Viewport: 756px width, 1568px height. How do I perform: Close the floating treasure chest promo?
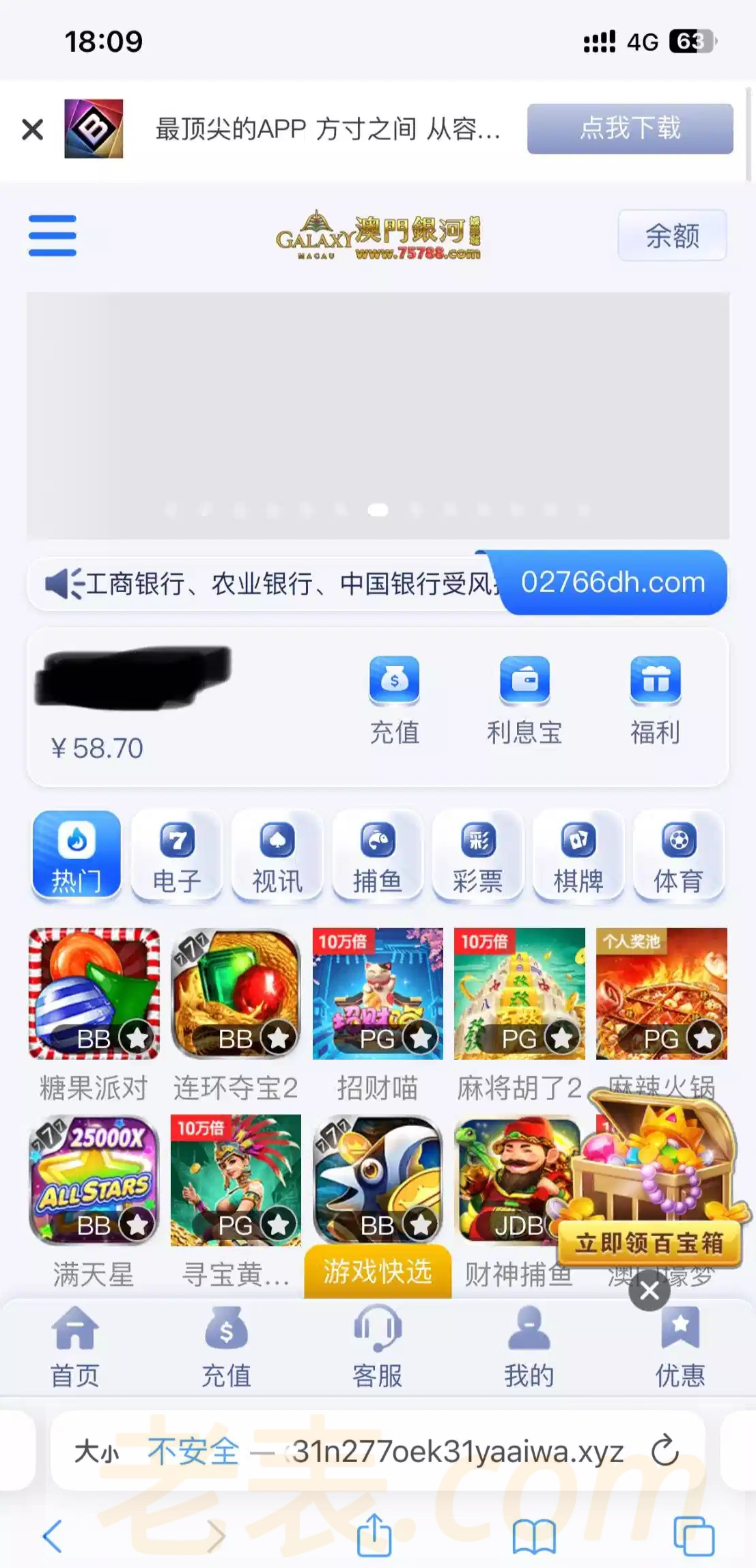649,1291
